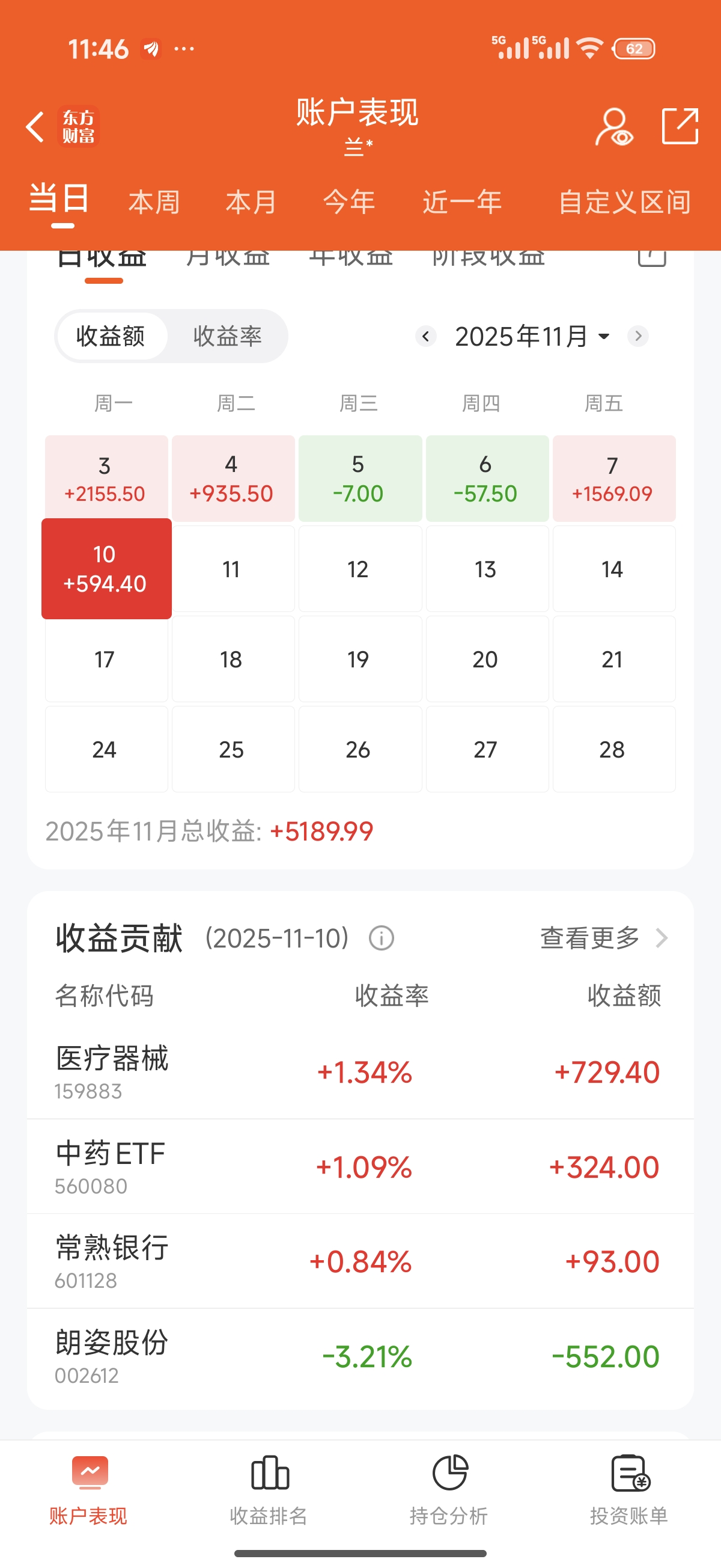Switch to the 本月 tab
This screenshot has height=1568, width=721.
(251, 202)
